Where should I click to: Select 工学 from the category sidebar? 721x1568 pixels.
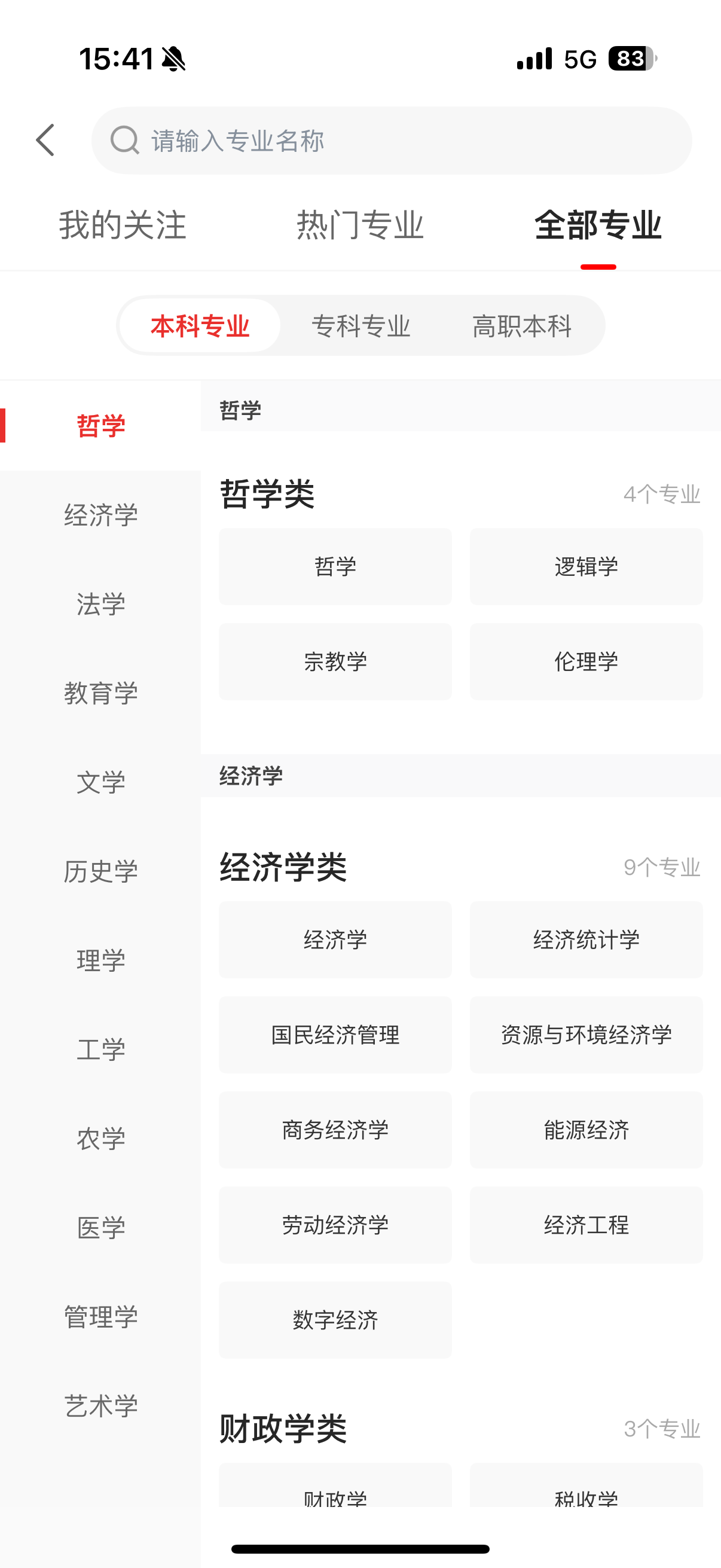click(x=100, y=1050)
